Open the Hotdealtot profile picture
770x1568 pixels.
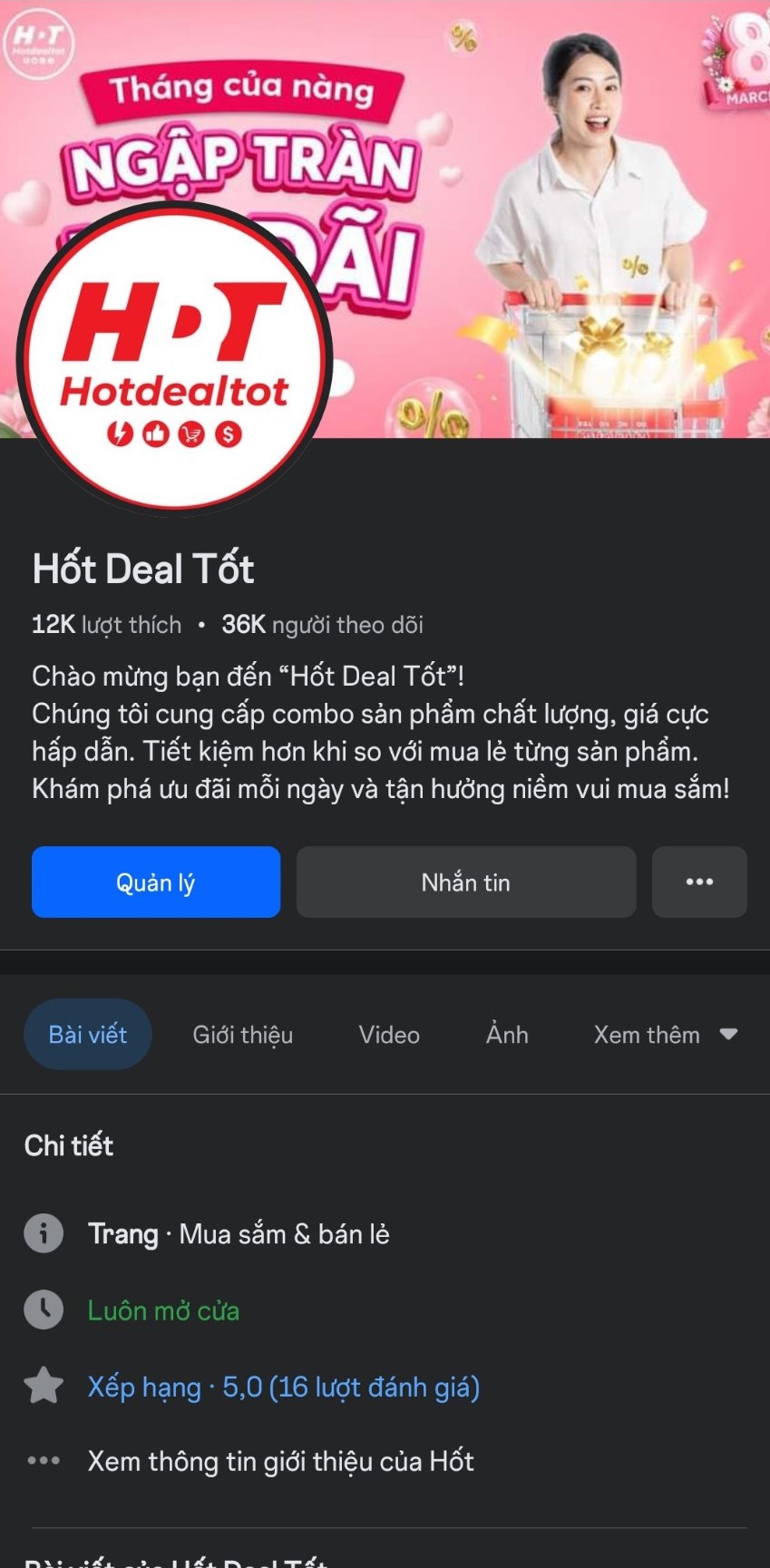[174, 360]
